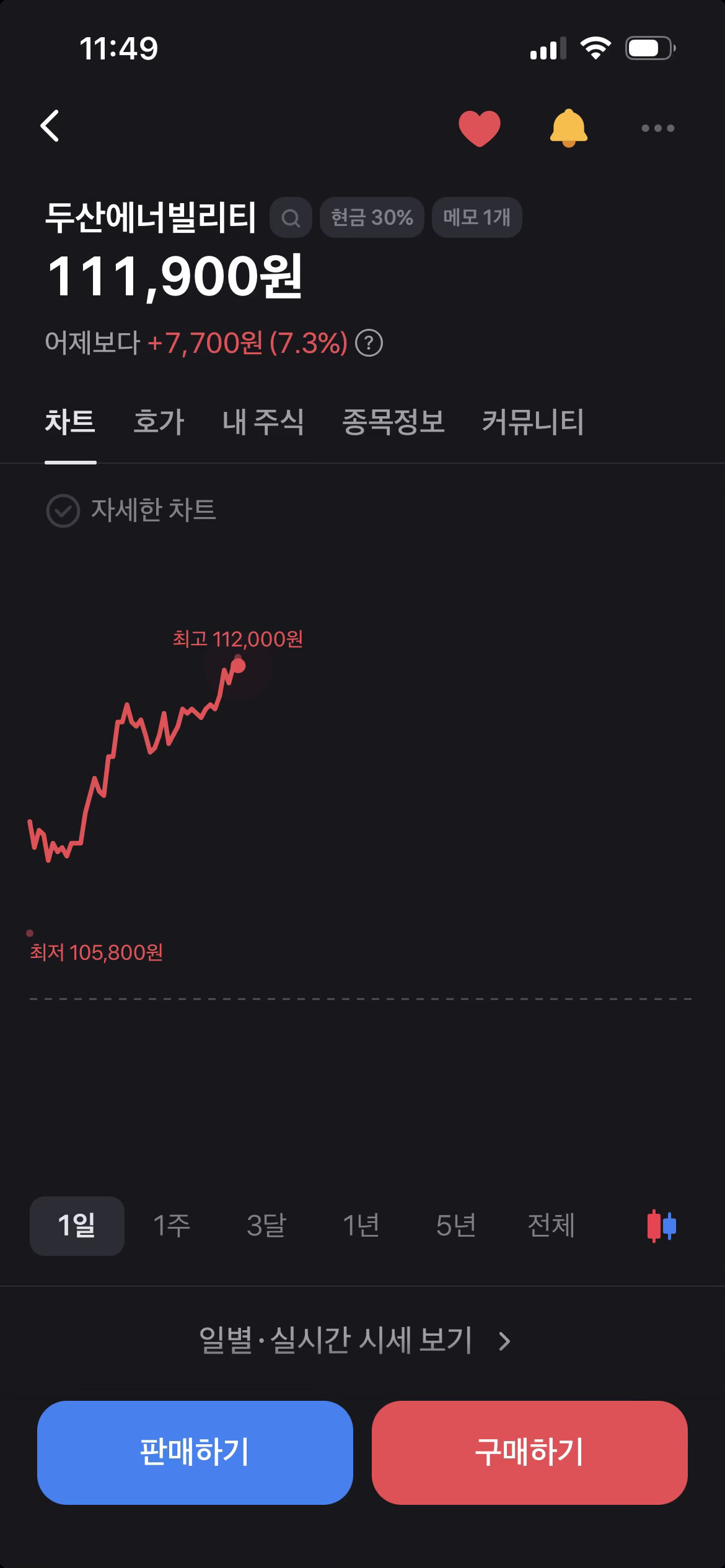Enable the 자세한 차트 checkbox
Viewport: 725px width, 1568px height.
tap(63, 511)
